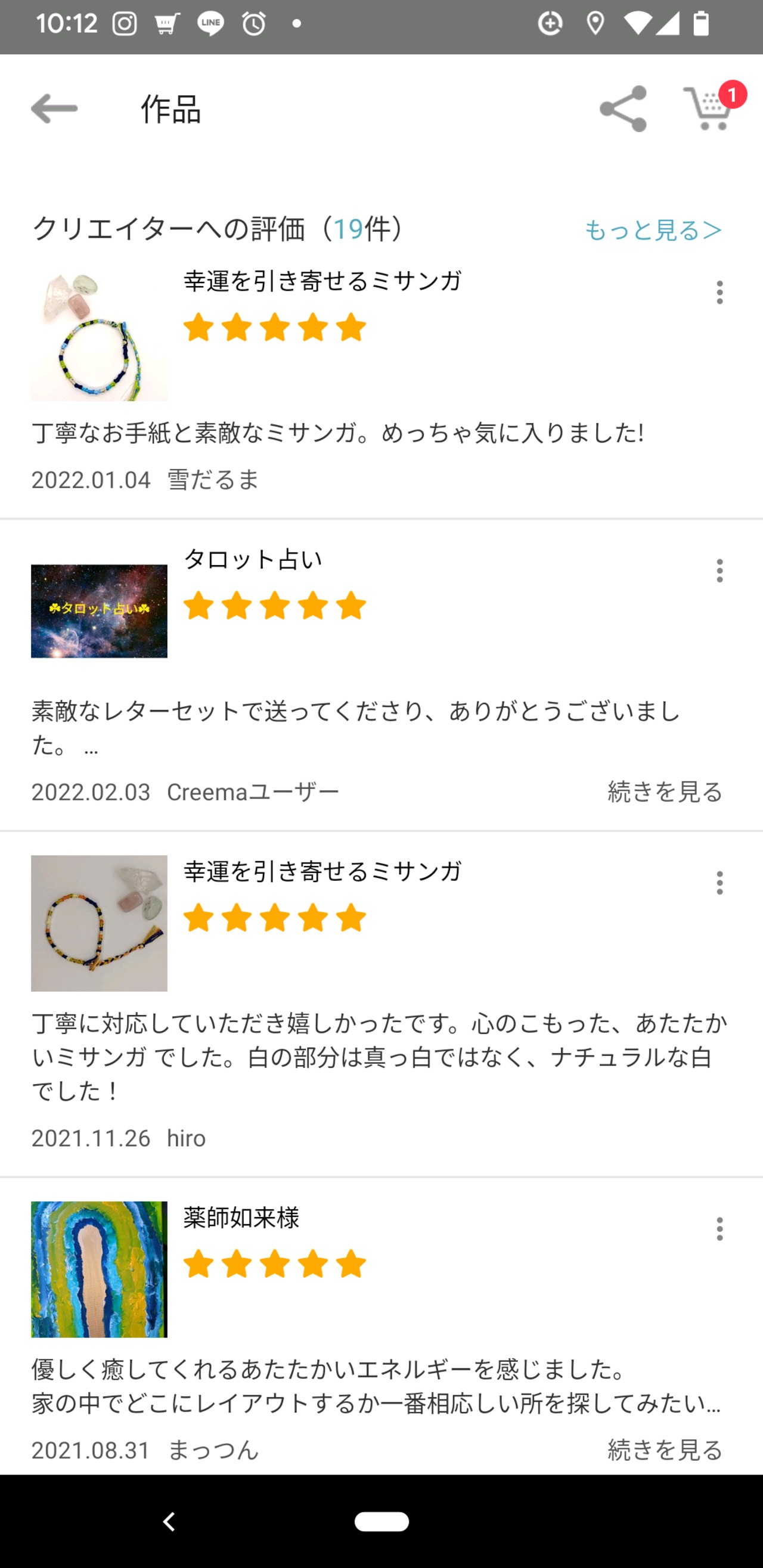763x1568 pixels.
Task: Open the product image in hiro's review
Action: point(100,923)
